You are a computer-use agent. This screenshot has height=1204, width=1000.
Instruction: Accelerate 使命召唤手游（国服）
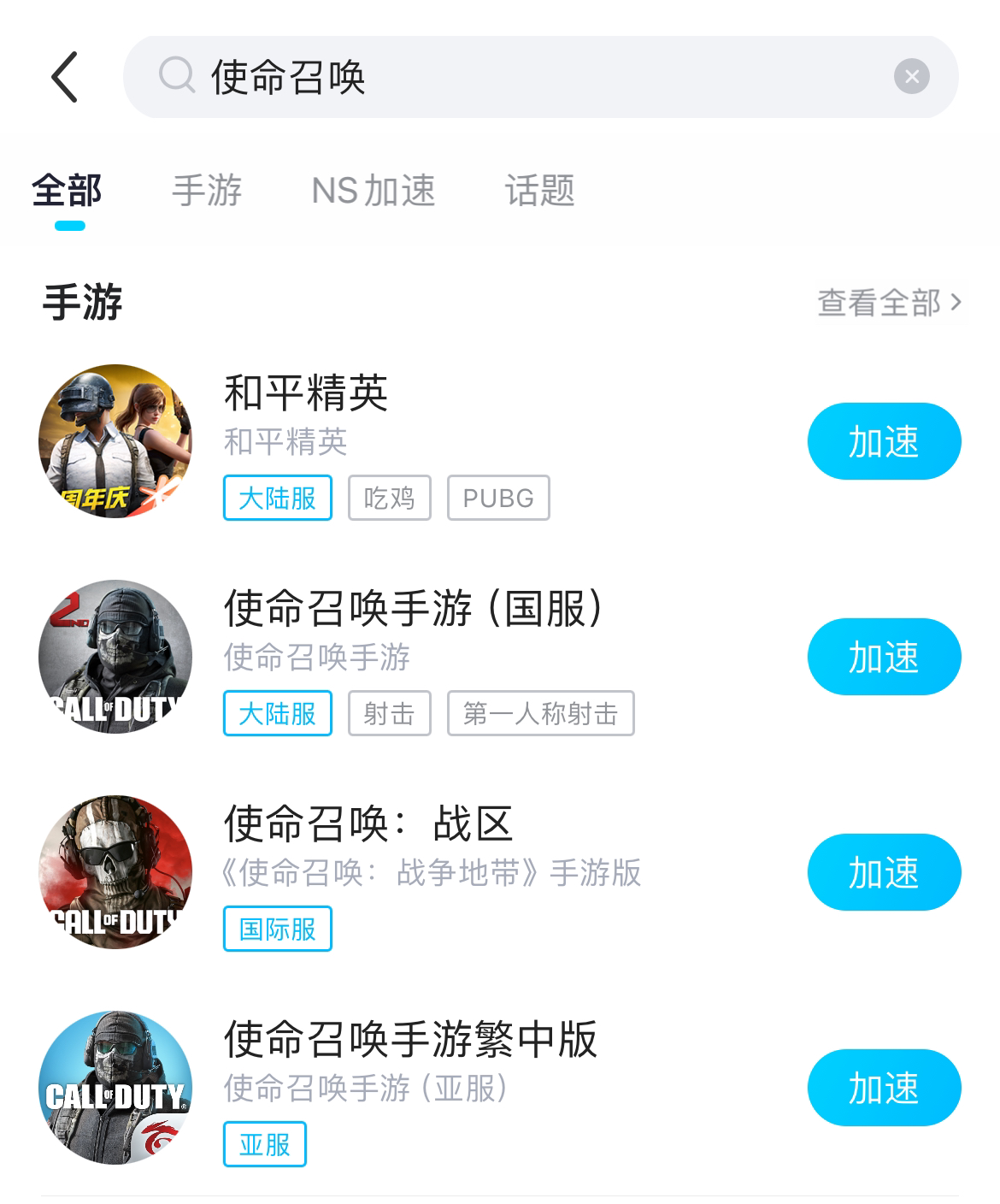pos(884,657)
